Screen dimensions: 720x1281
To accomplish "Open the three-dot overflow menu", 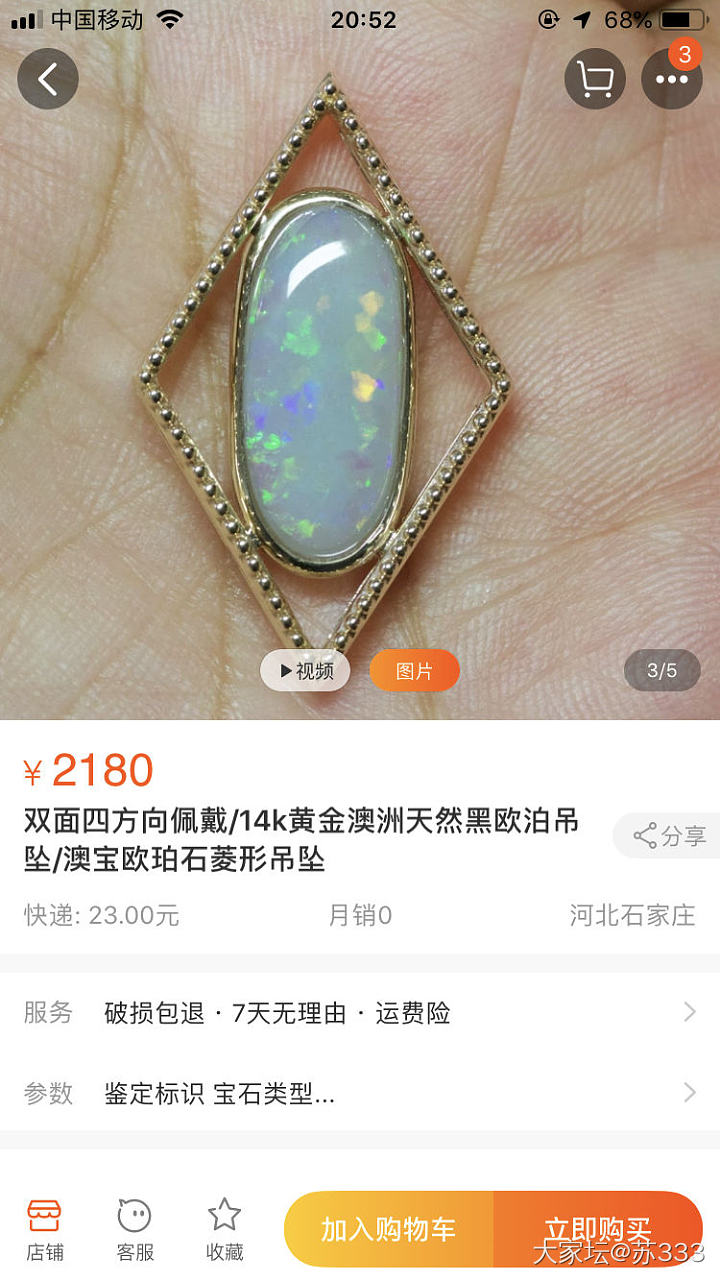I will [671, 79].
